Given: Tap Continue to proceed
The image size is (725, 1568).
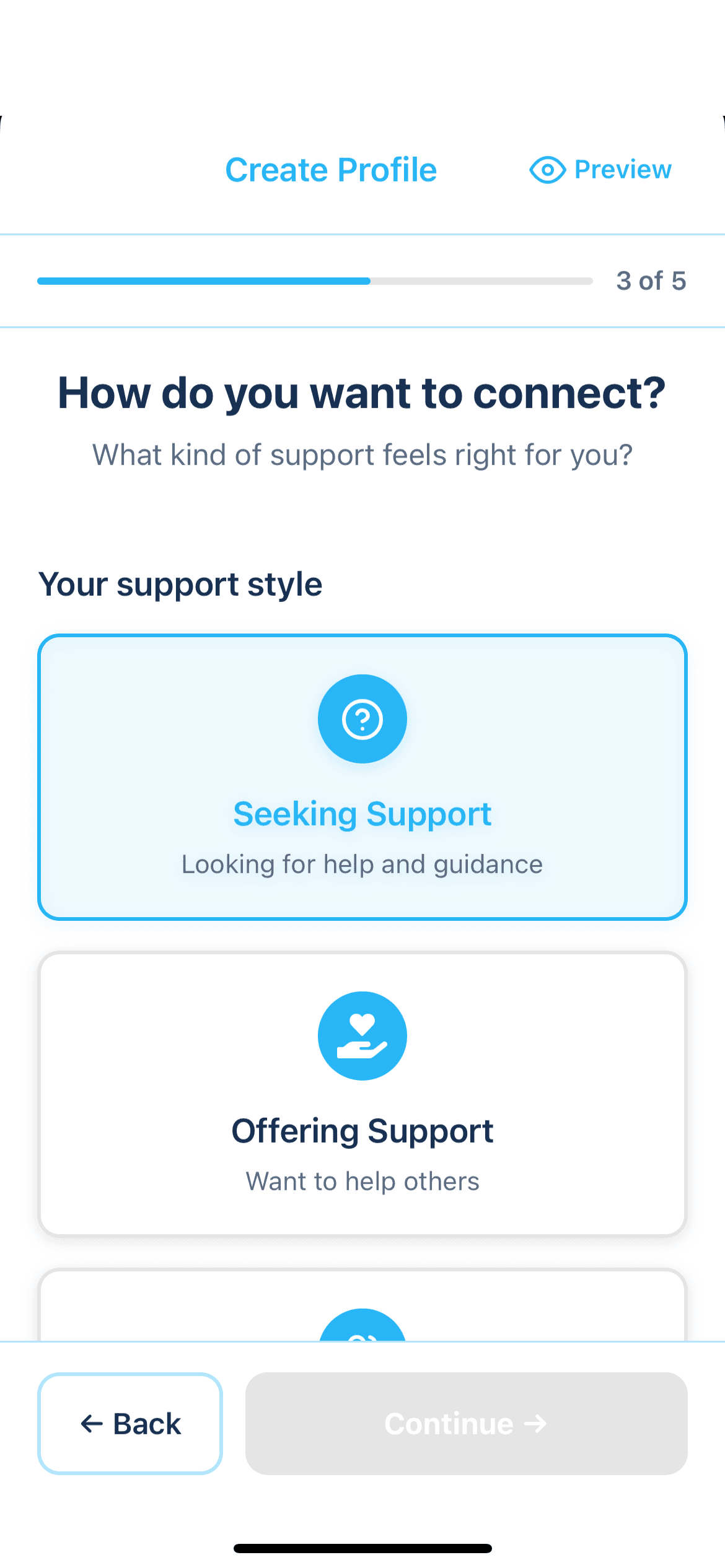Looking at the screenshot, I should point(466,1424).
